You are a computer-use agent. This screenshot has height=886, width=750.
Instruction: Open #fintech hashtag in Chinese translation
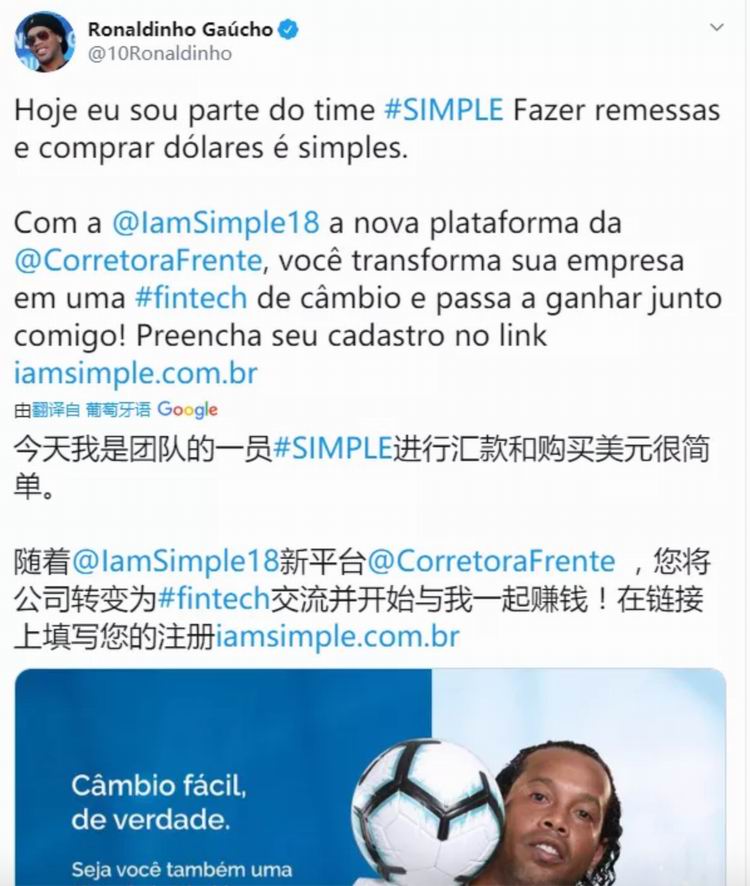click(213, 598)
